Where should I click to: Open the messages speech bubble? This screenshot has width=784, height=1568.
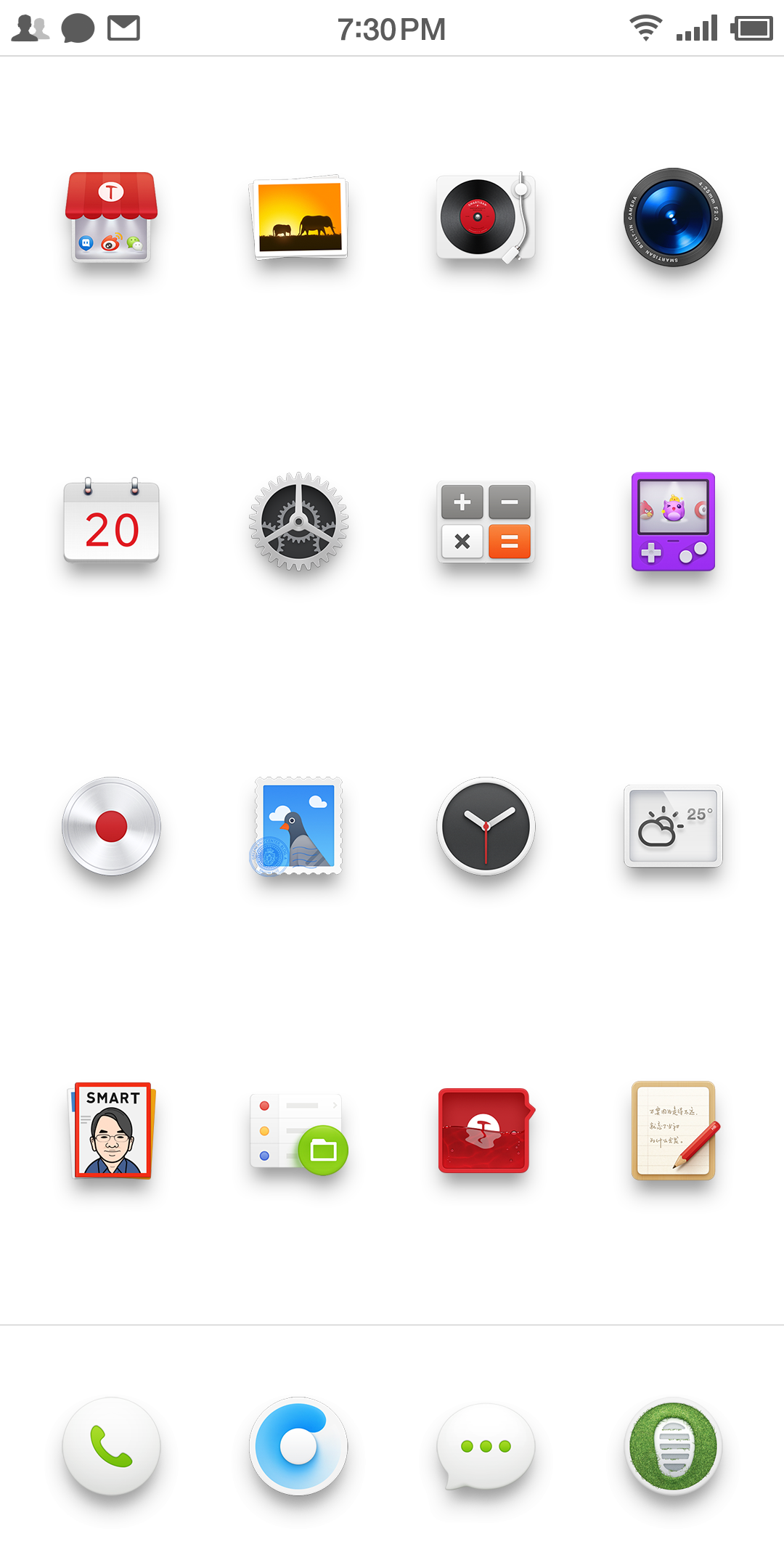point(486,1446)
